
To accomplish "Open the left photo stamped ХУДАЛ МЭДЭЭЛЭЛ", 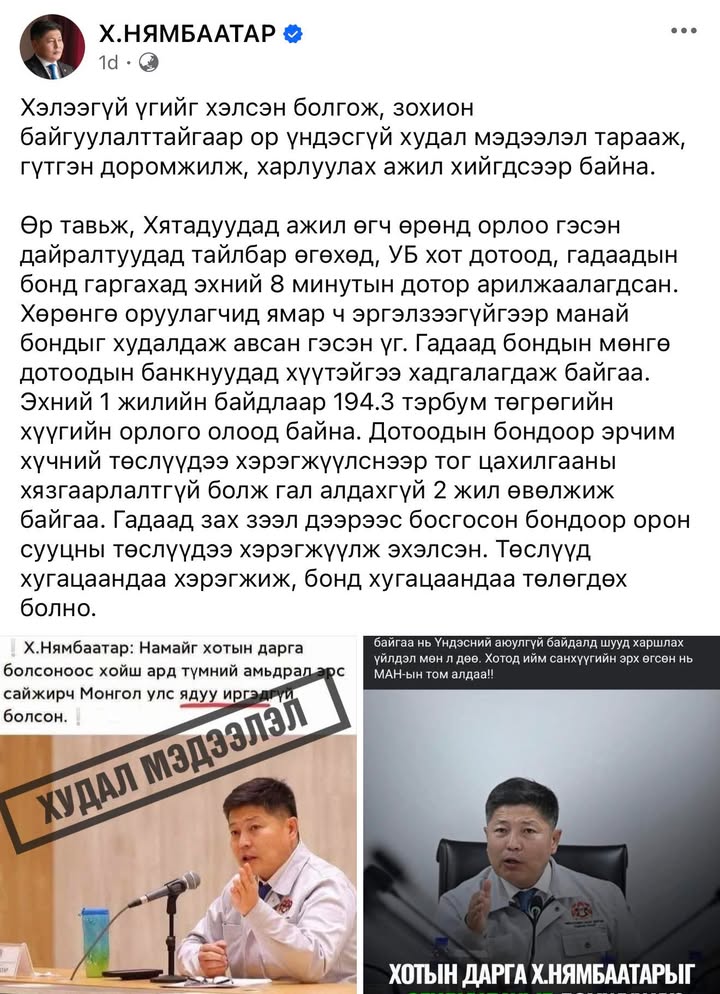I will [178, 815].
